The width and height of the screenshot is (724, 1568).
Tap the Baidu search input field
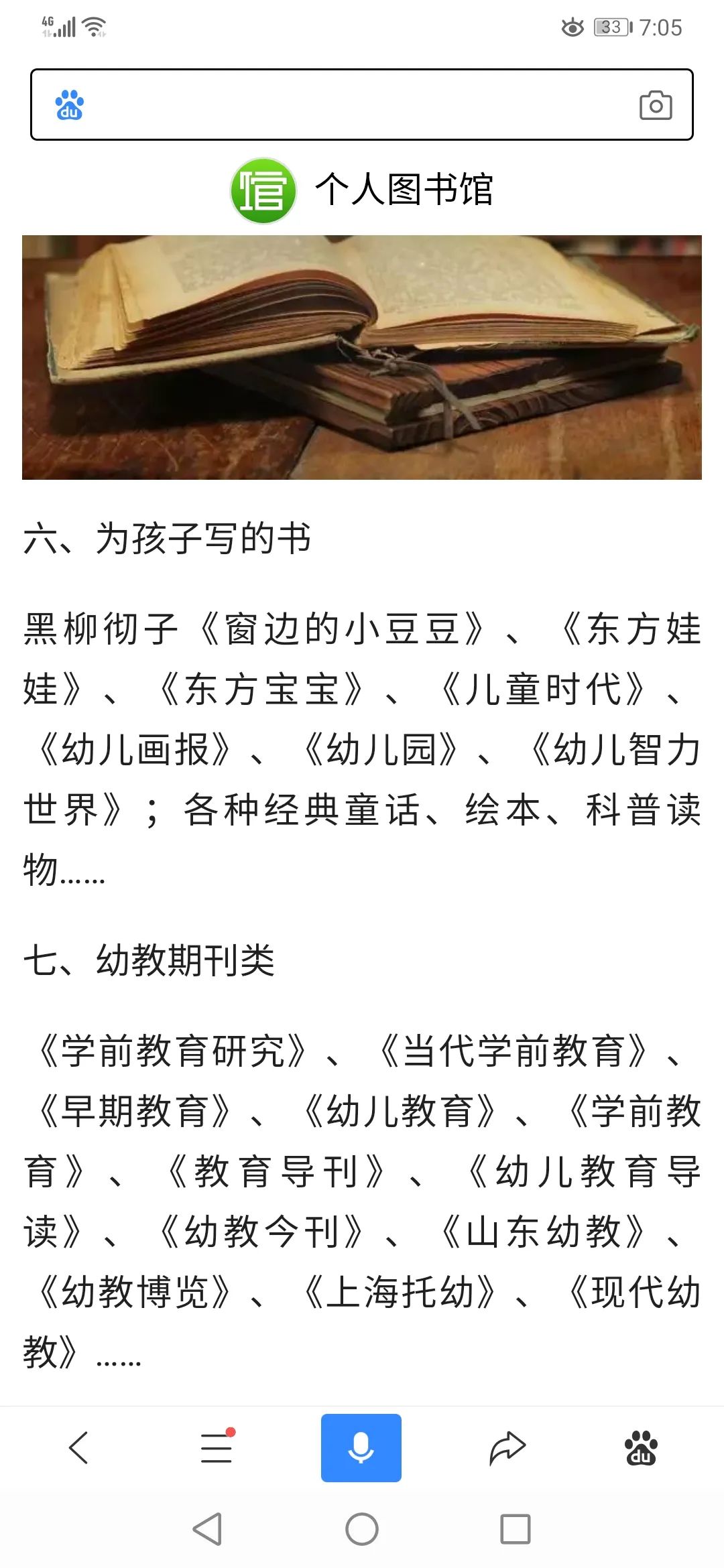click(x=355, y=105)
